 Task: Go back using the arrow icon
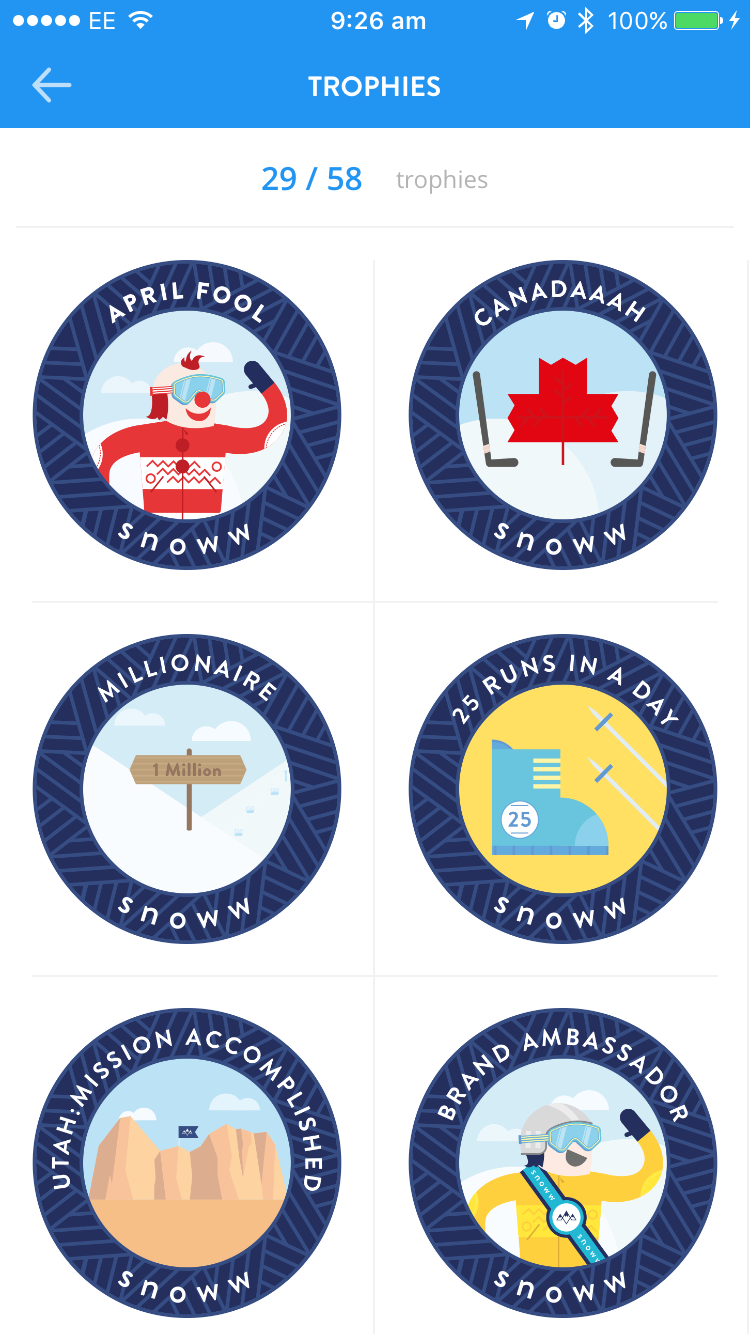[51, 86]
